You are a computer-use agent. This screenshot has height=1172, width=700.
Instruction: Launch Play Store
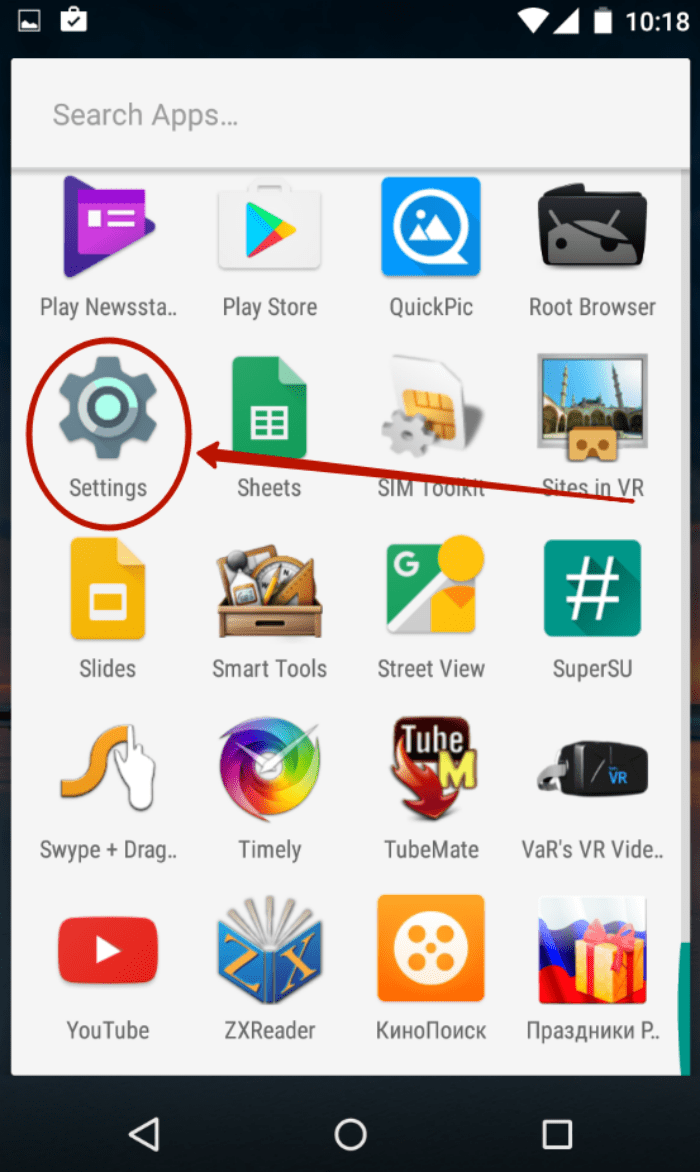pos(269,228)
